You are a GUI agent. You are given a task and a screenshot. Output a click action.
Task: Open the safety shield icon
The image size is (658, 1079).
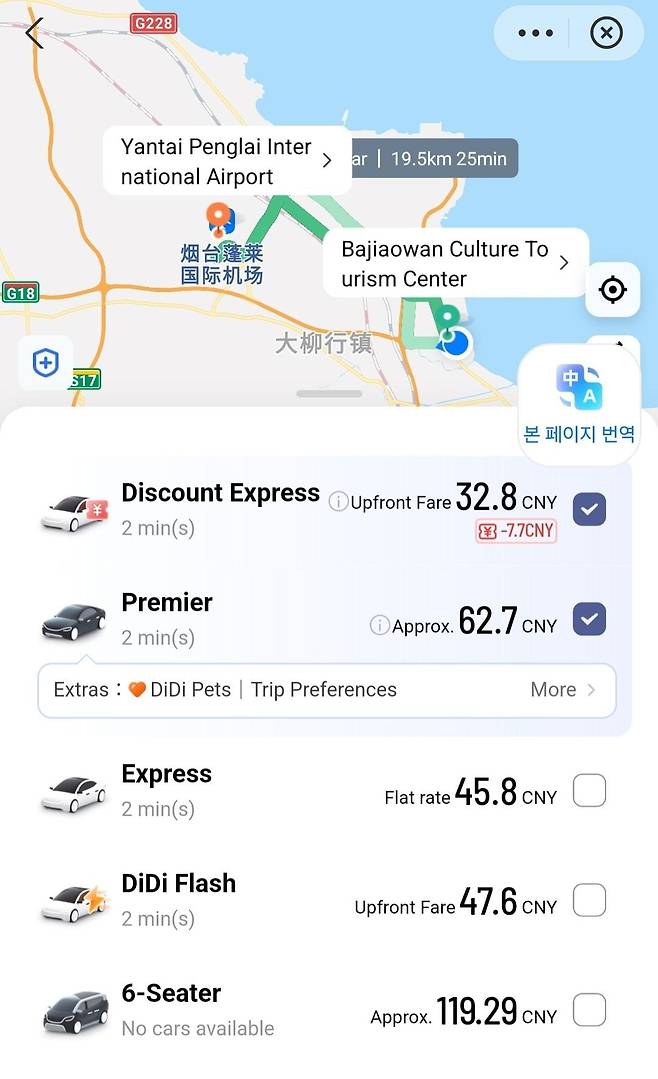(45, 363)
